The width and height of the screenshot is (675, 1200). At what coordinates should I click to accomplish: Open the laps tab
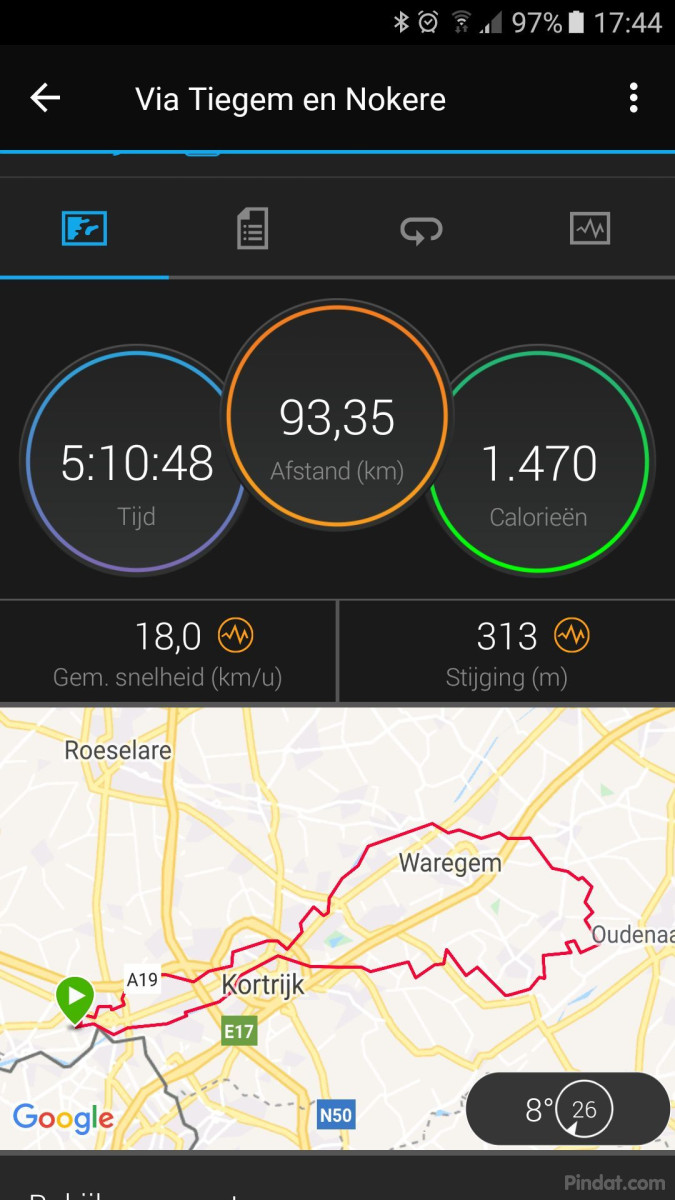(421, 231)
